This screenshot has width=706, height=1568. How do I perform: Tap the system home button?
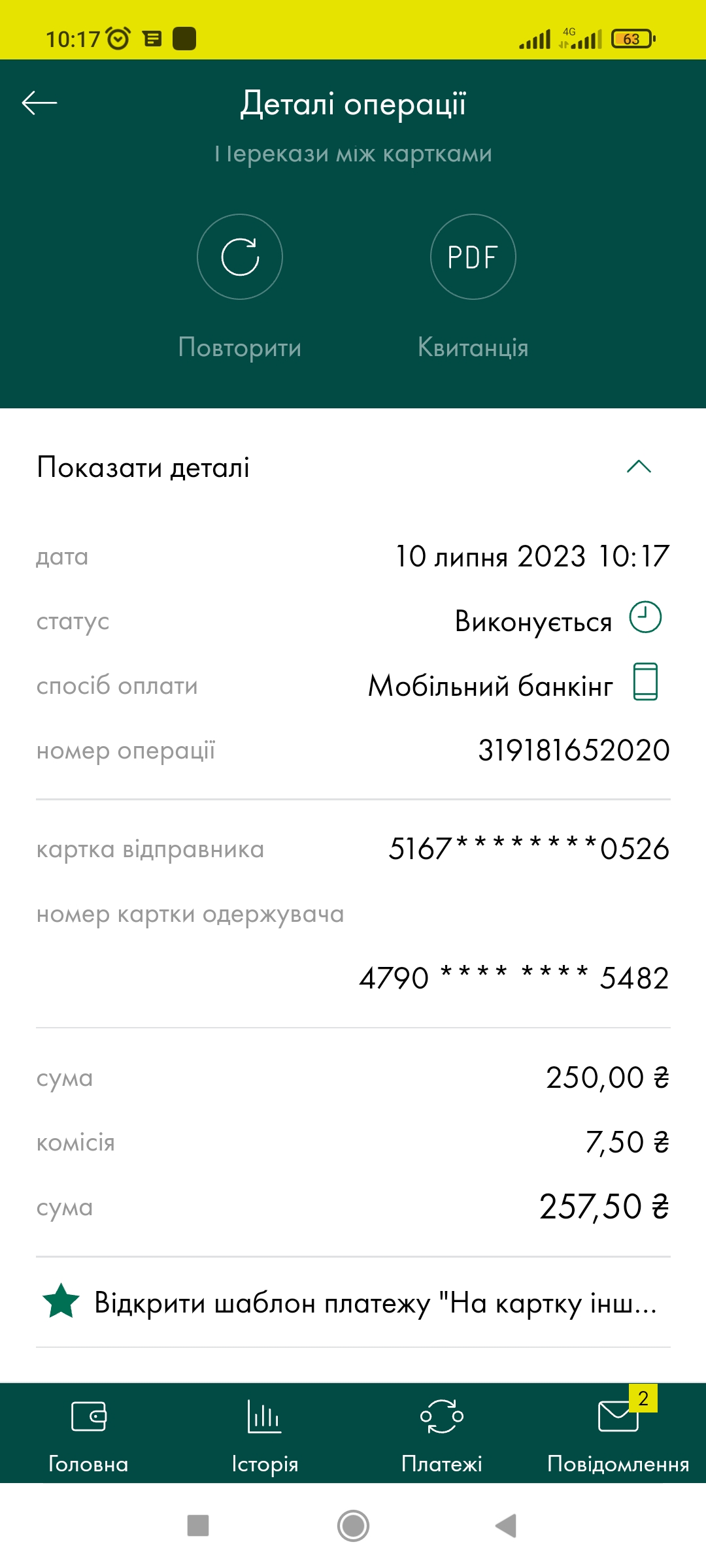[353, 1526]
